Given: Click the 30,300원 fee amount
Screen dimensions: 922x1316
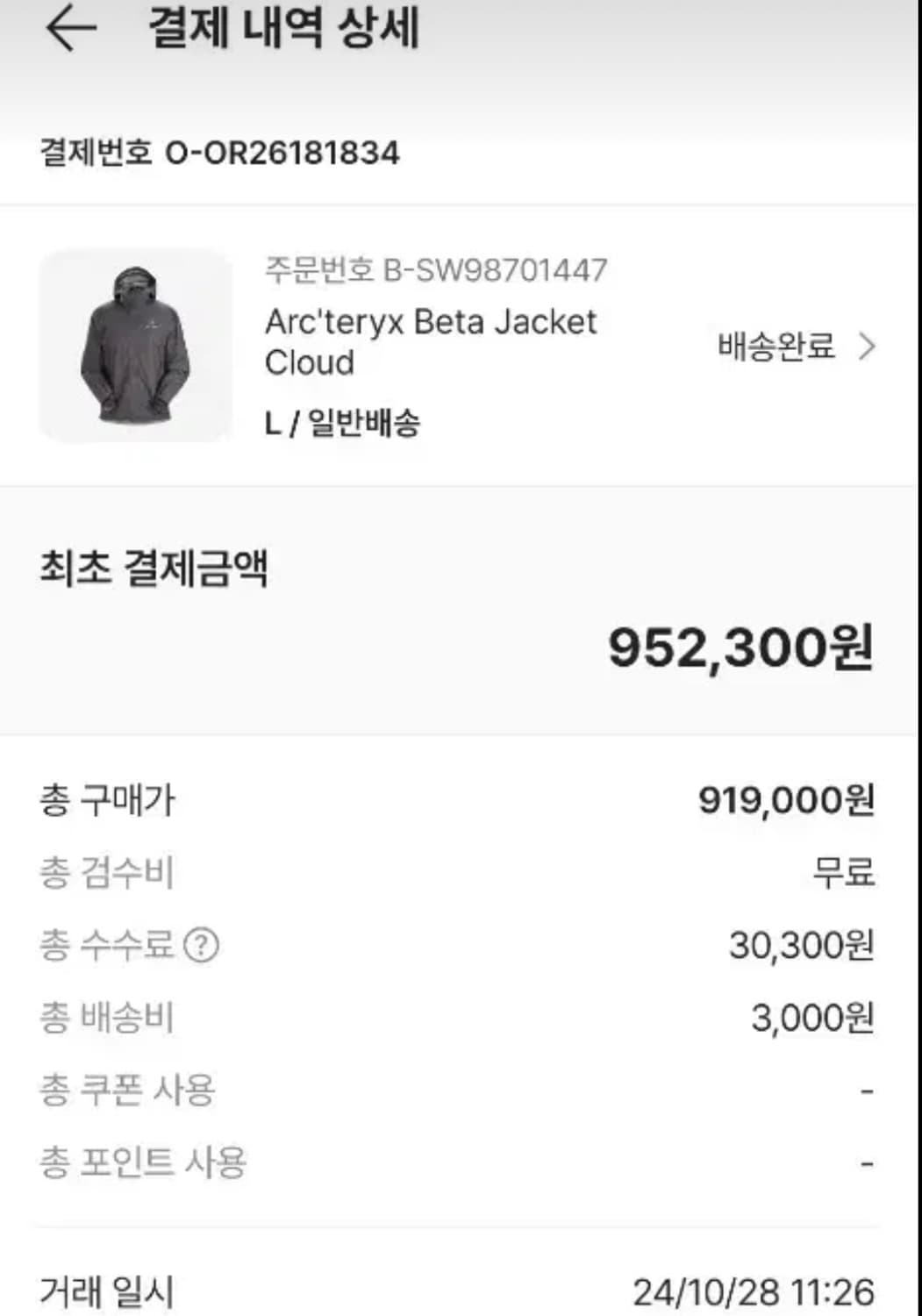Looking at the screenshot, I should coord(798,944).
